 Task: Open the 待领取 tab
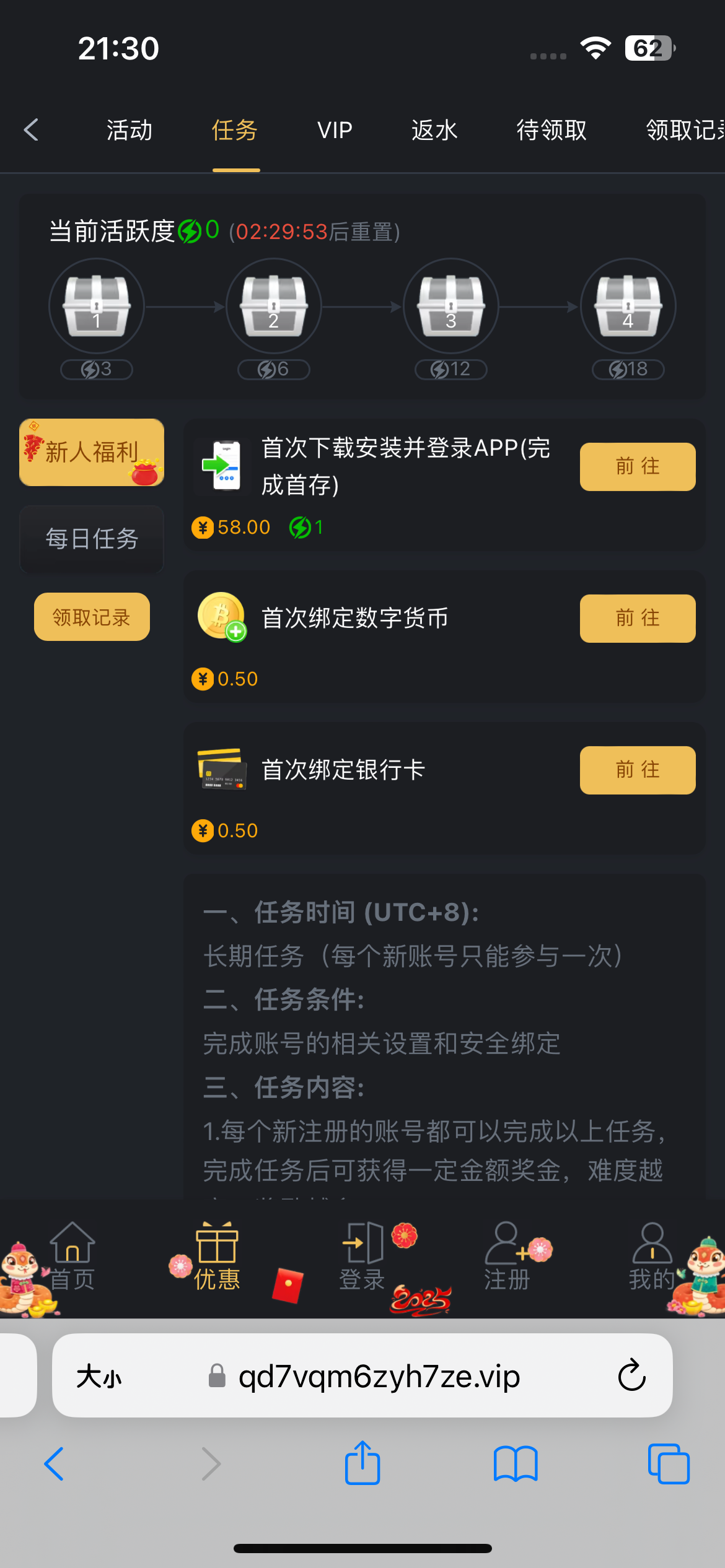pos(551,131)
